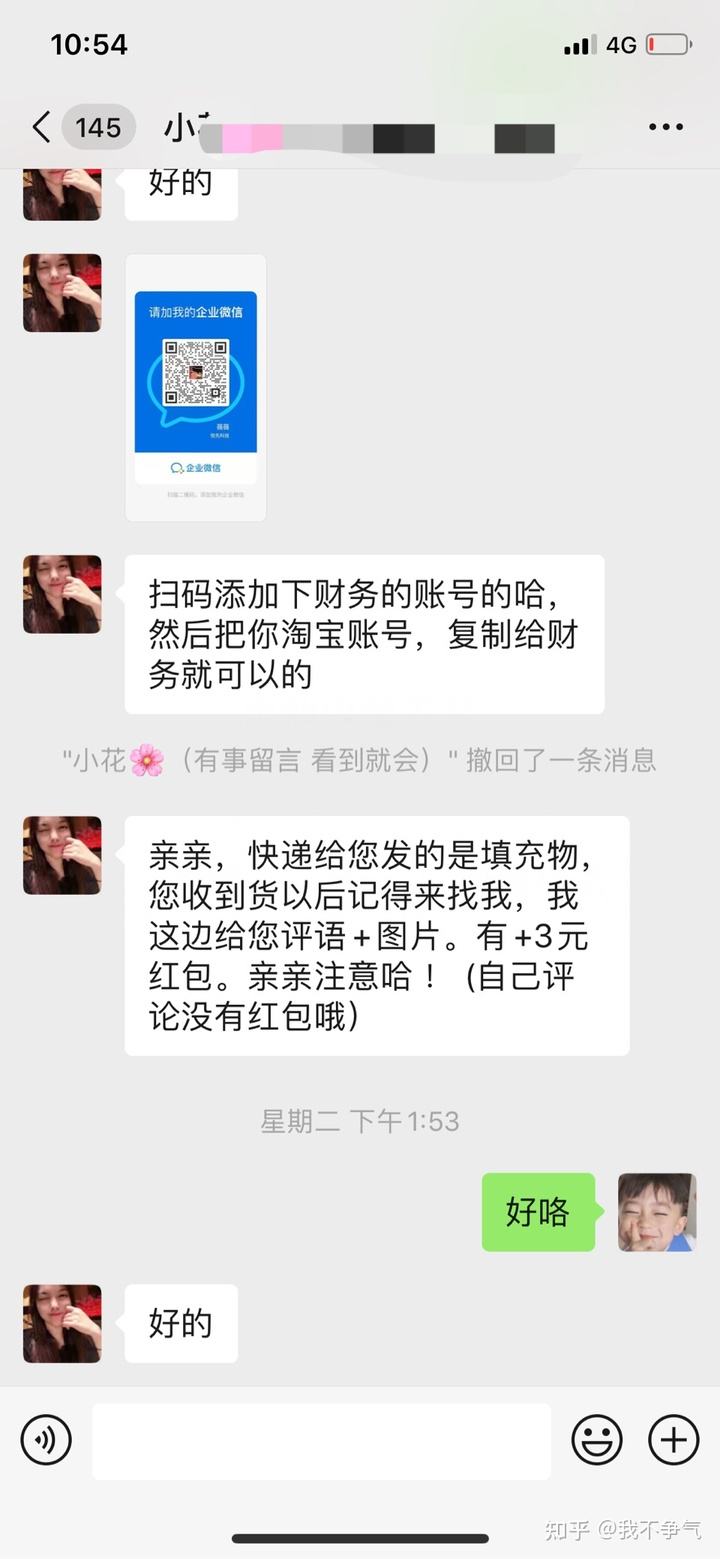Viewport: 720px width, 1559px height.
Task: Open the chat's three-dot menu
Action: point(665,127)
